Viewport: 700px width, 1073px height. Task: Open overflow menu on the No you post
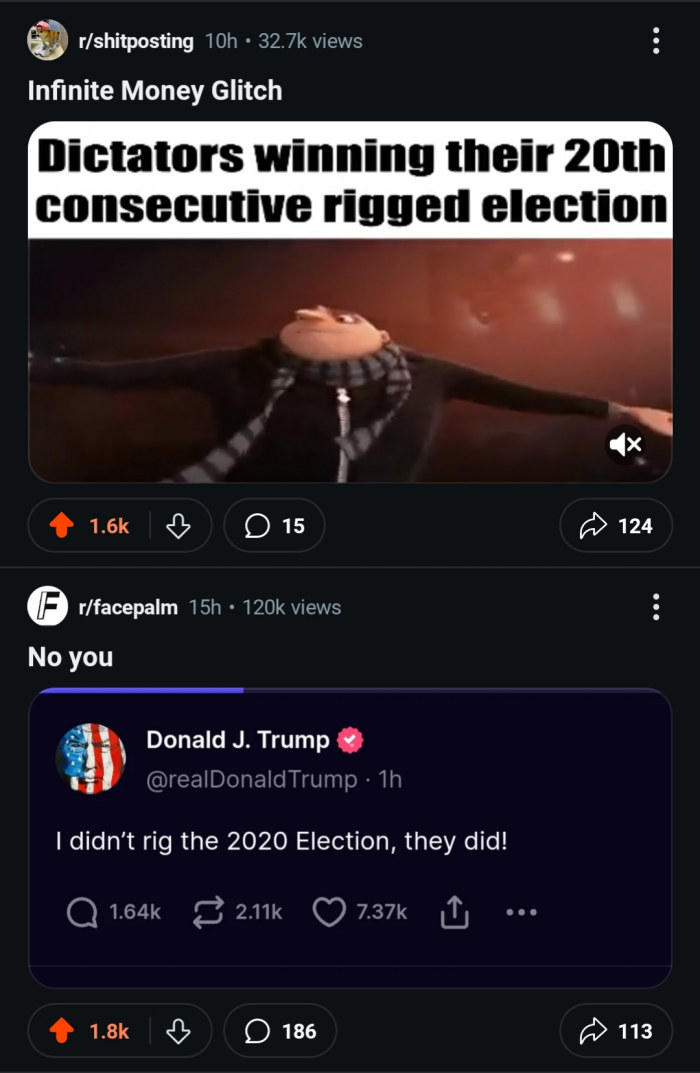[x=656, y=607]
